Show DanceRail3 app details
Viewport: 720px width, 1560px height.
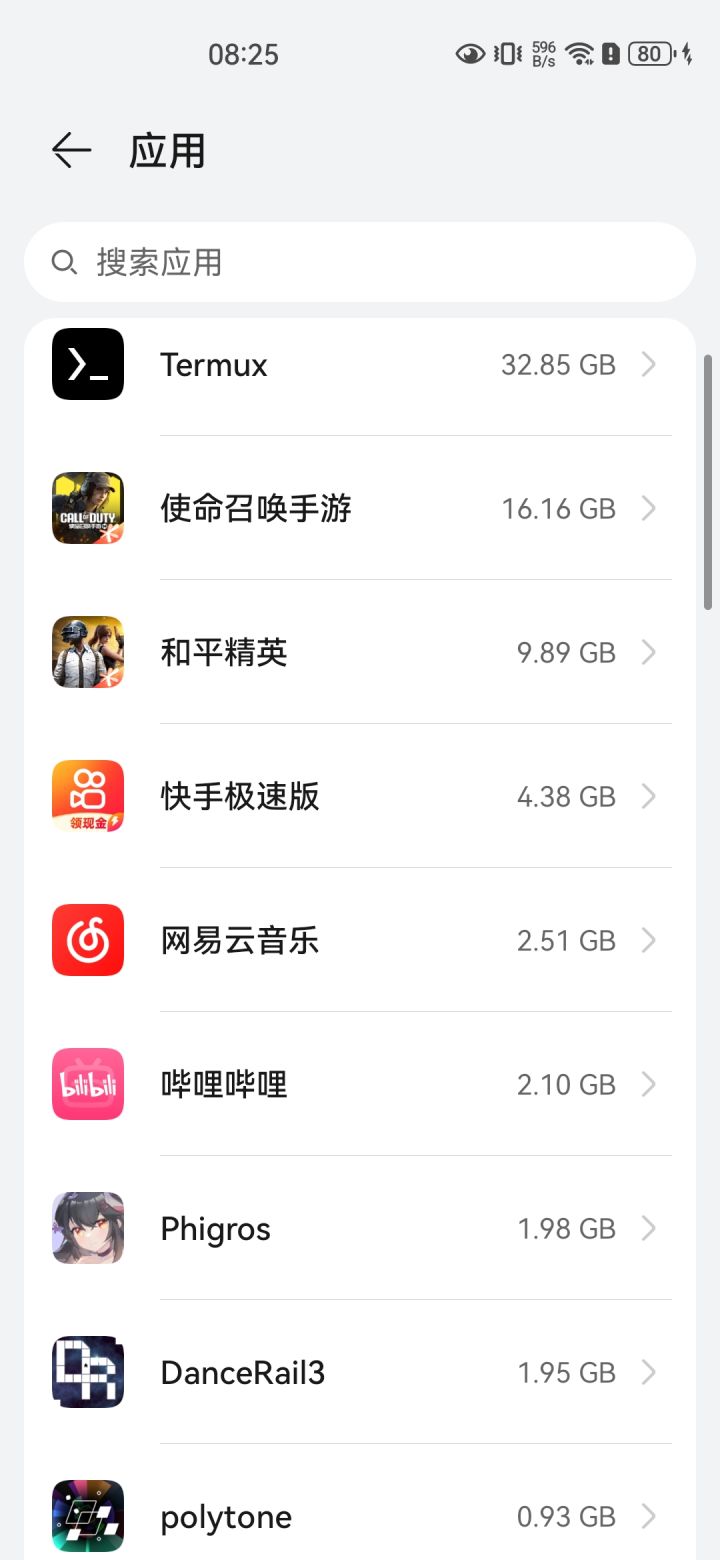[x=360, y=1373]
